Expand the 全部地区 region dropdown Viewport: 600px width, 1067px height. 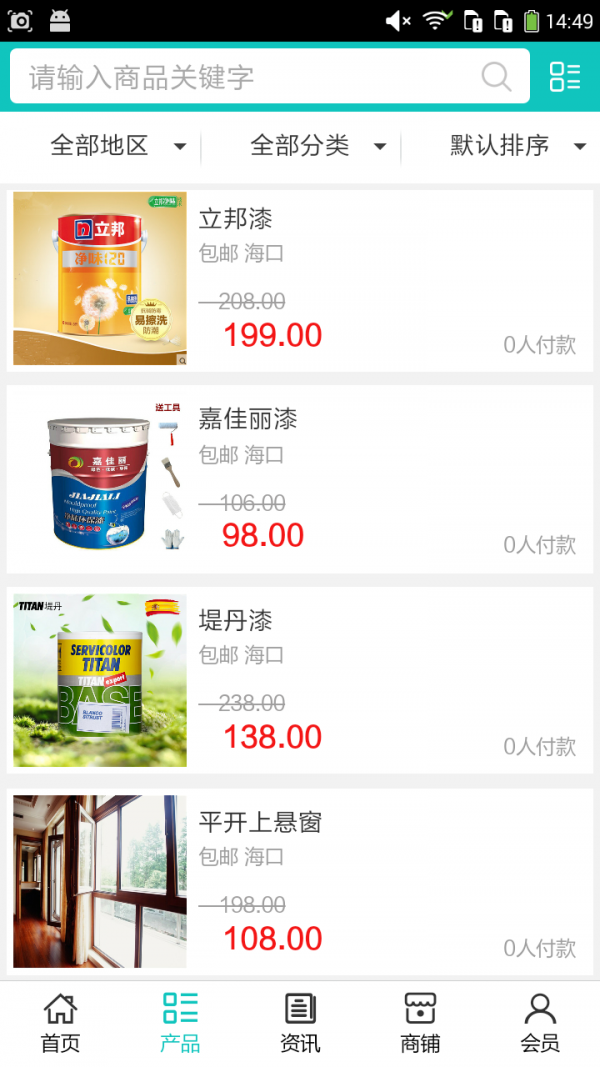click(x=117, y=146)
